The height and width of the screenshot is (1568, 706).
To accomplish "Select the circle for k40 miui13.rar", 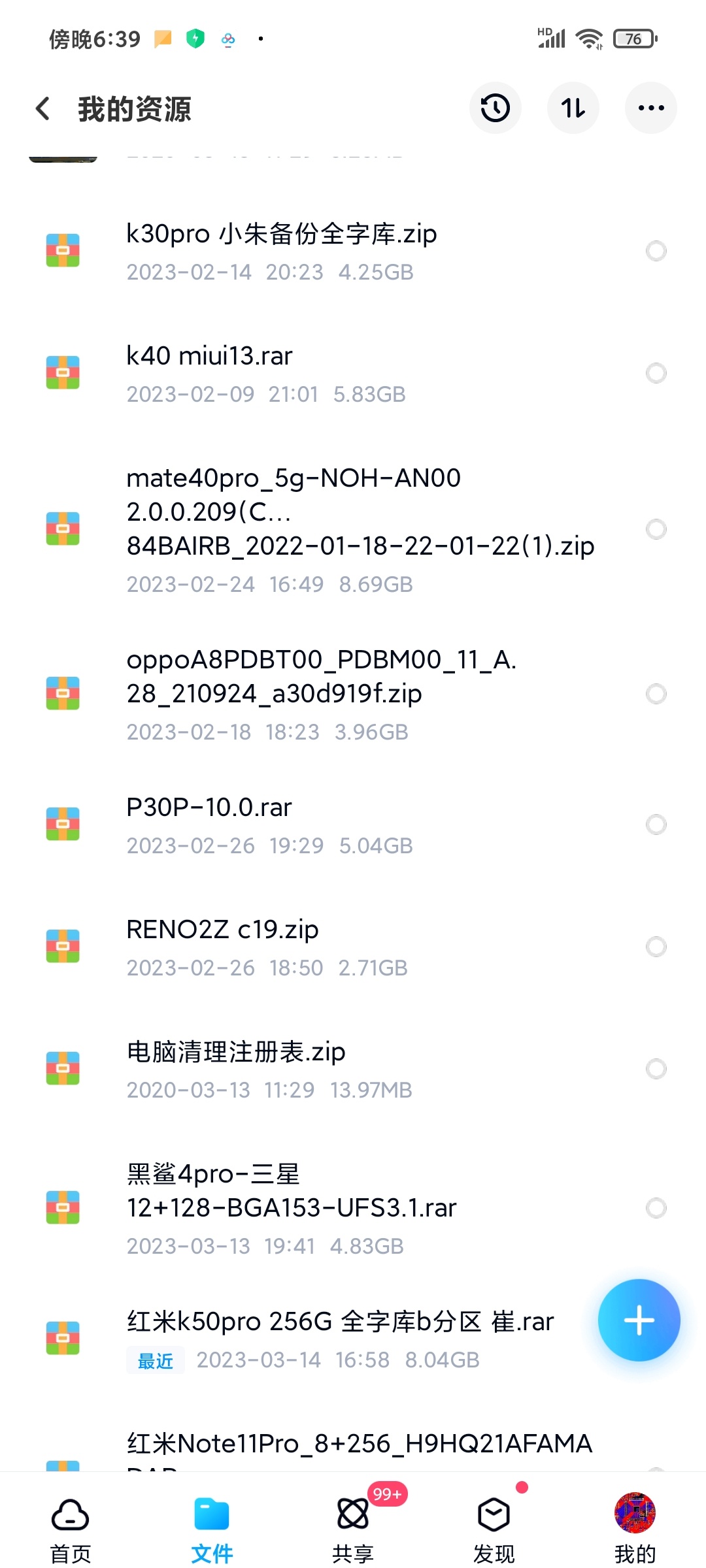I will [x=656, y=373].
